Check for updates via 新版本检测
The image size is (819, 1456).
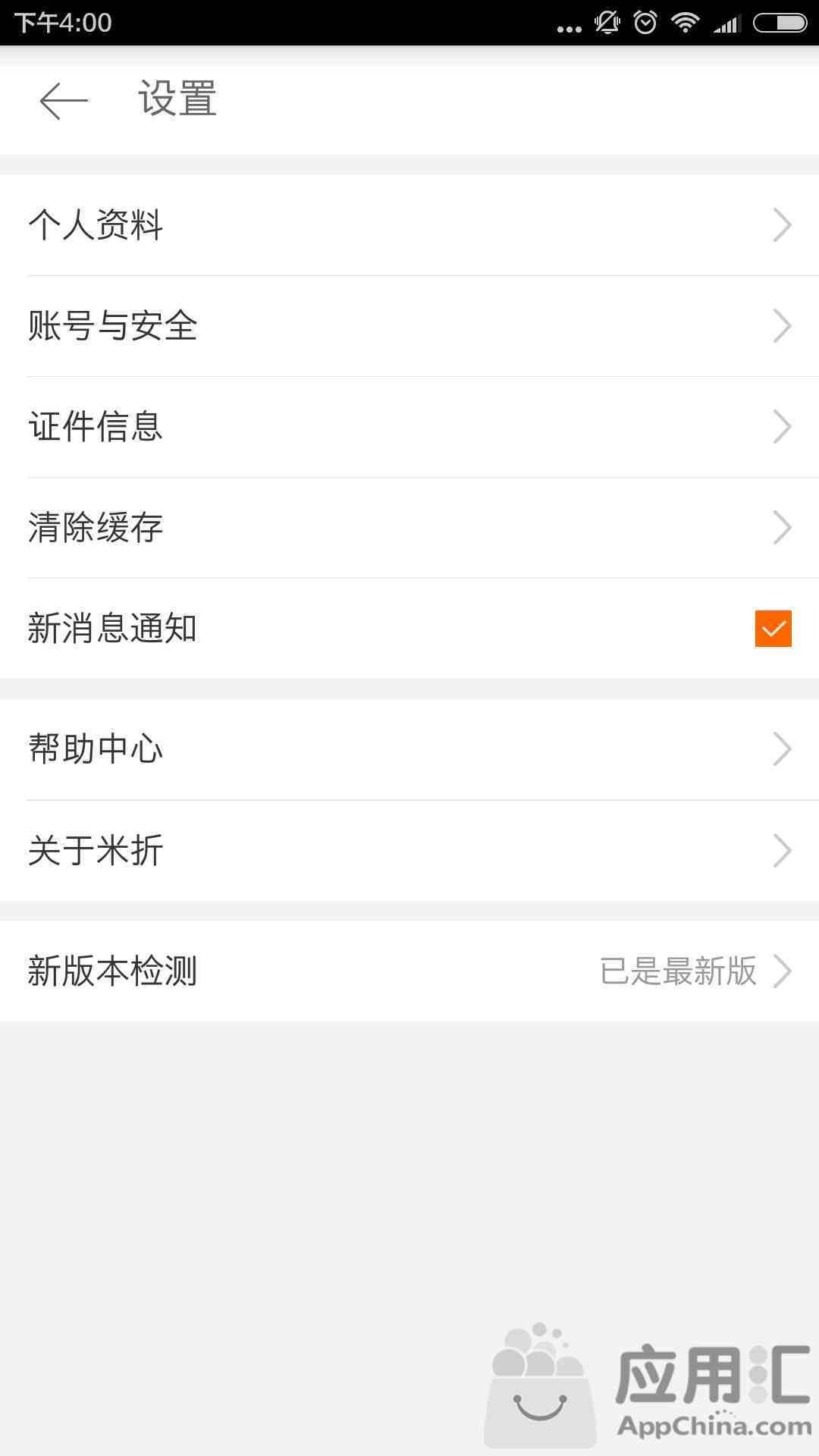pyautogui.click(x=409, y=971)
